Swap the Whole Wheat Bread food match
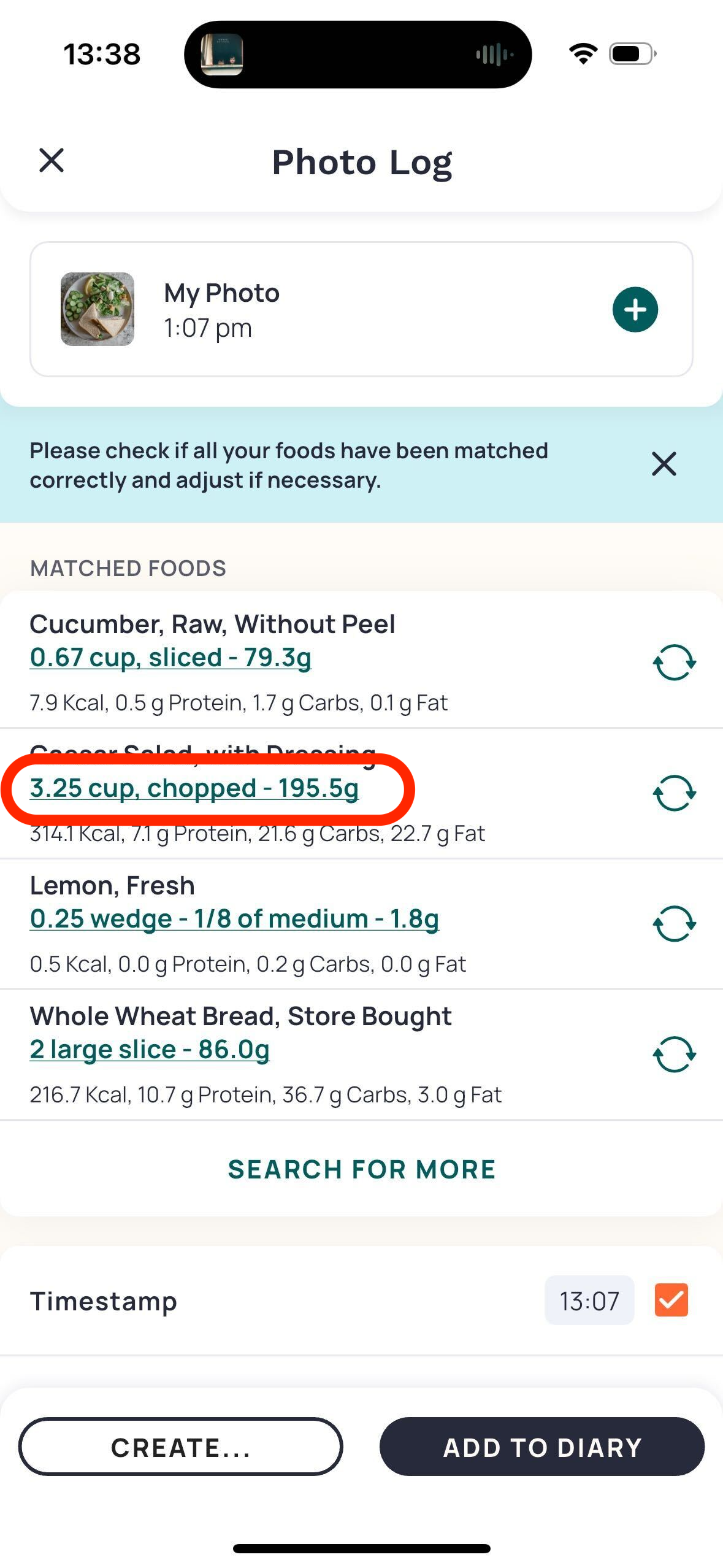Screen dimensions: 723x1568 point(674,1055)
